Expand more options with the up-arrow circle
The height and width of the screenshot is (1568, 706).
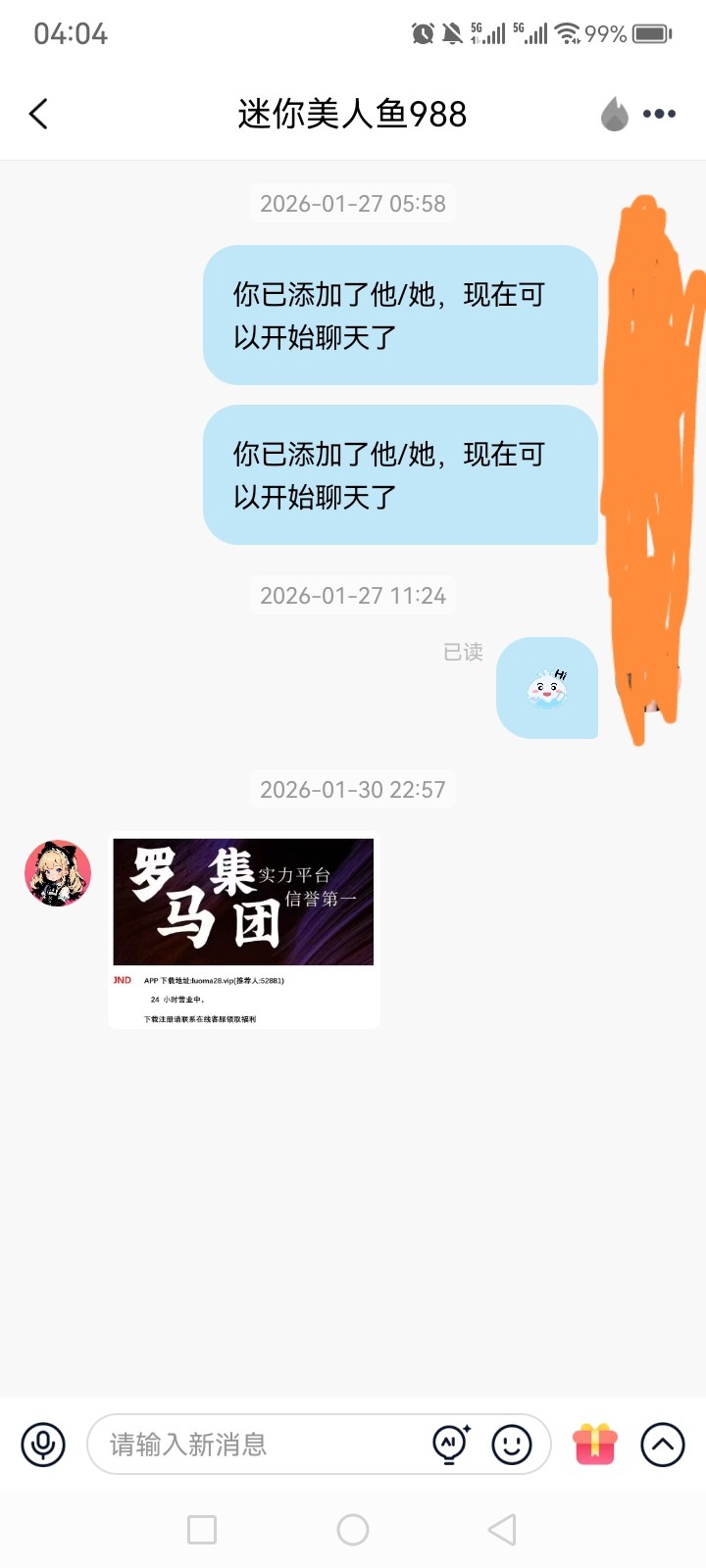(663, 1445)
